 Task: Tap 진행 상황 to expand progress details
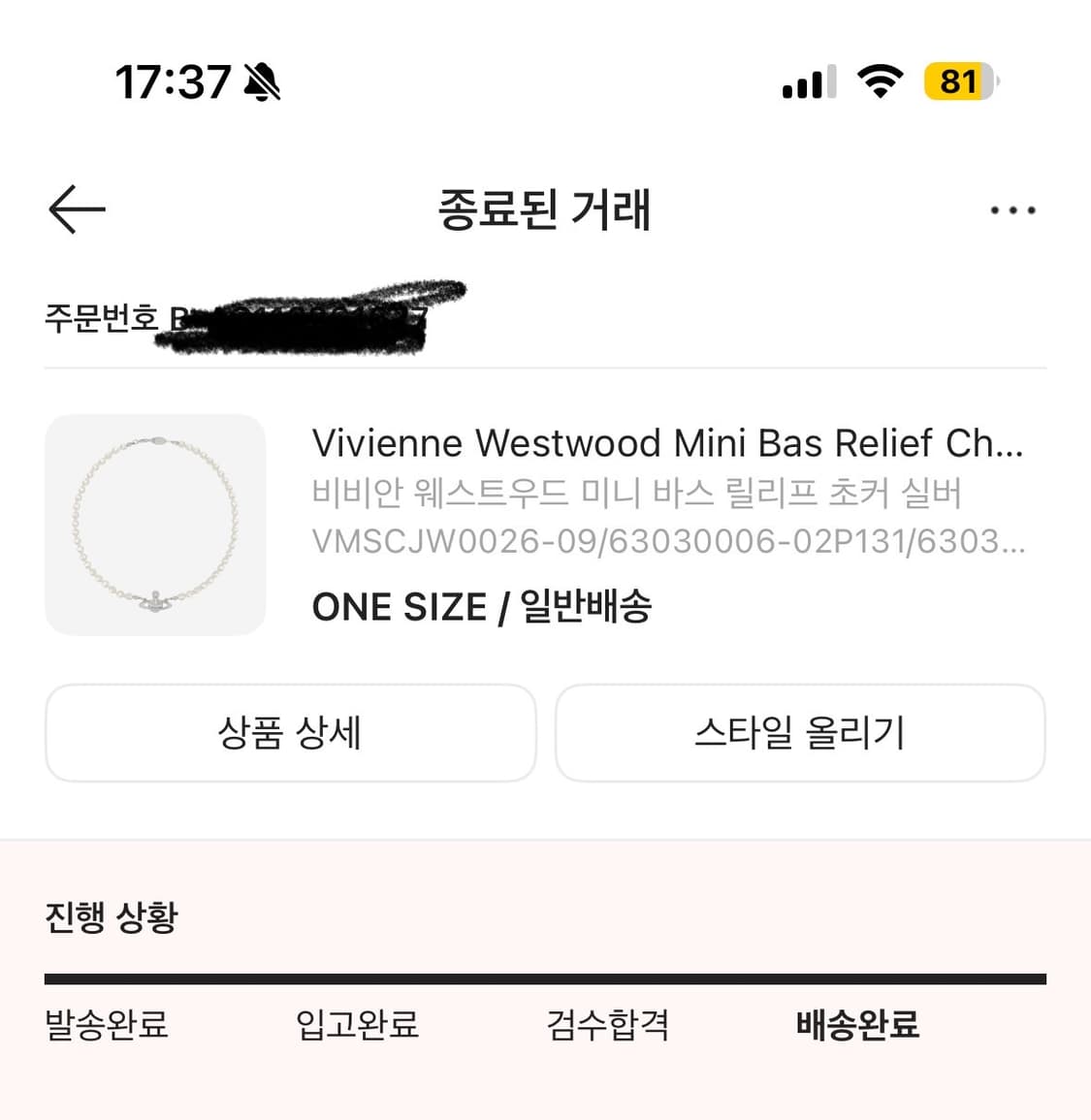pyautogui.click(x=110, y=913)
